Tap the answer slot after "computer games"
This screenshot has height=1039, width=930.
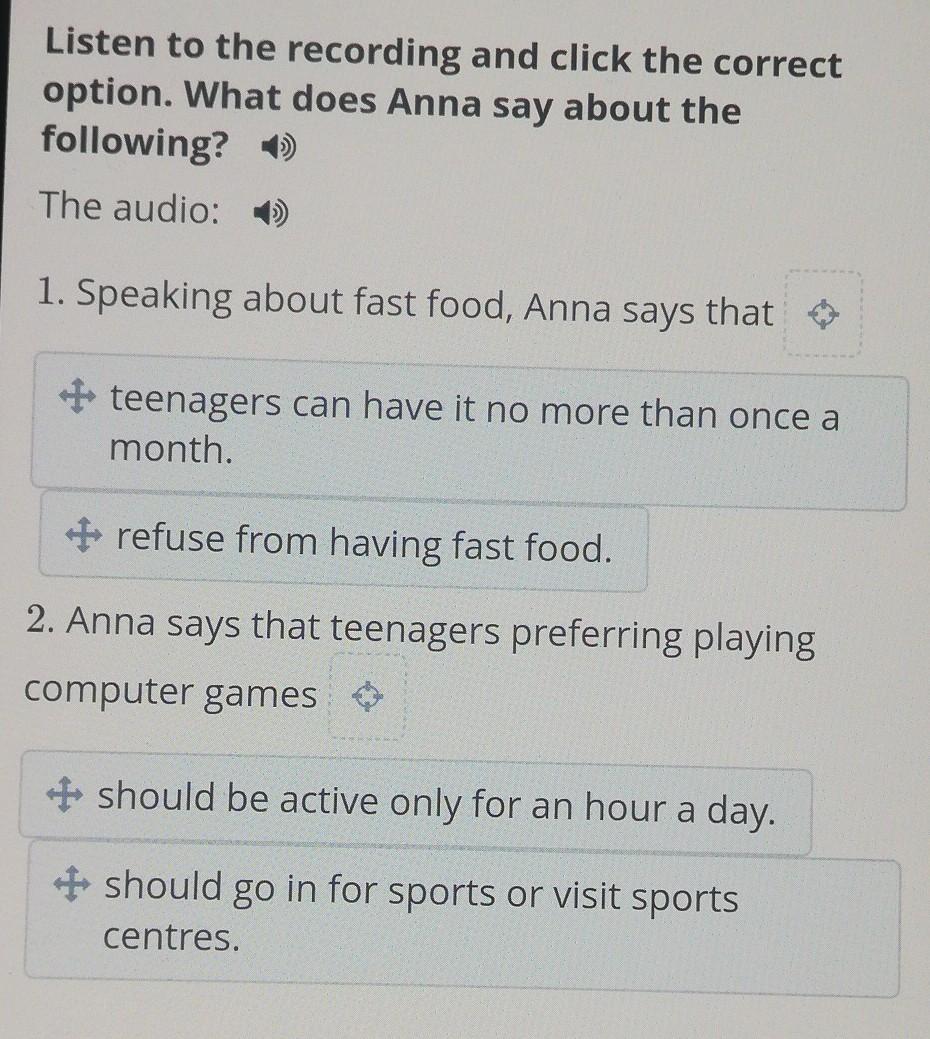pos(367,697)
